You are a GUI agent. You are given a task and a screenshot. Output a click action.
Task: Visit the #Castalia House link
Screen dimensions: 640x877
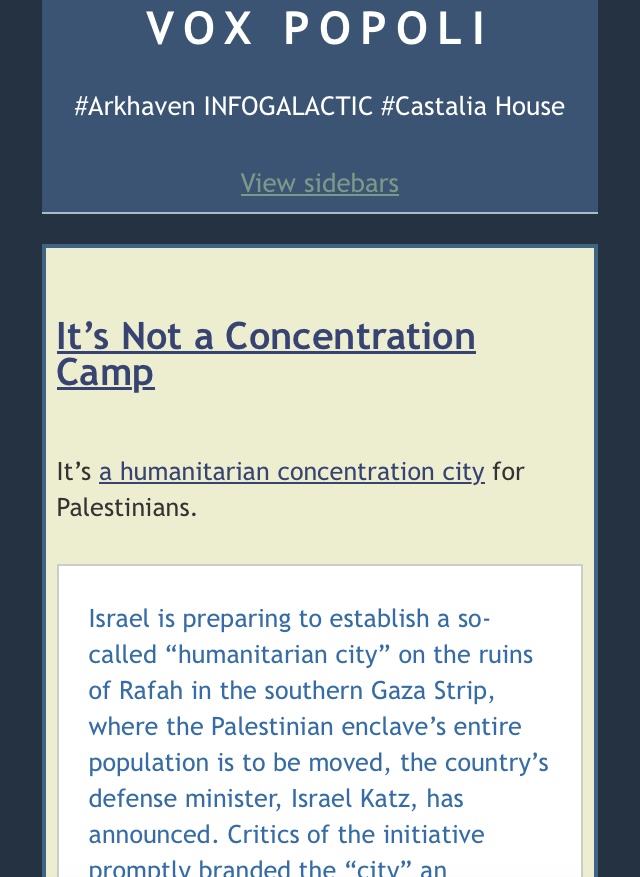click(472, 106)
